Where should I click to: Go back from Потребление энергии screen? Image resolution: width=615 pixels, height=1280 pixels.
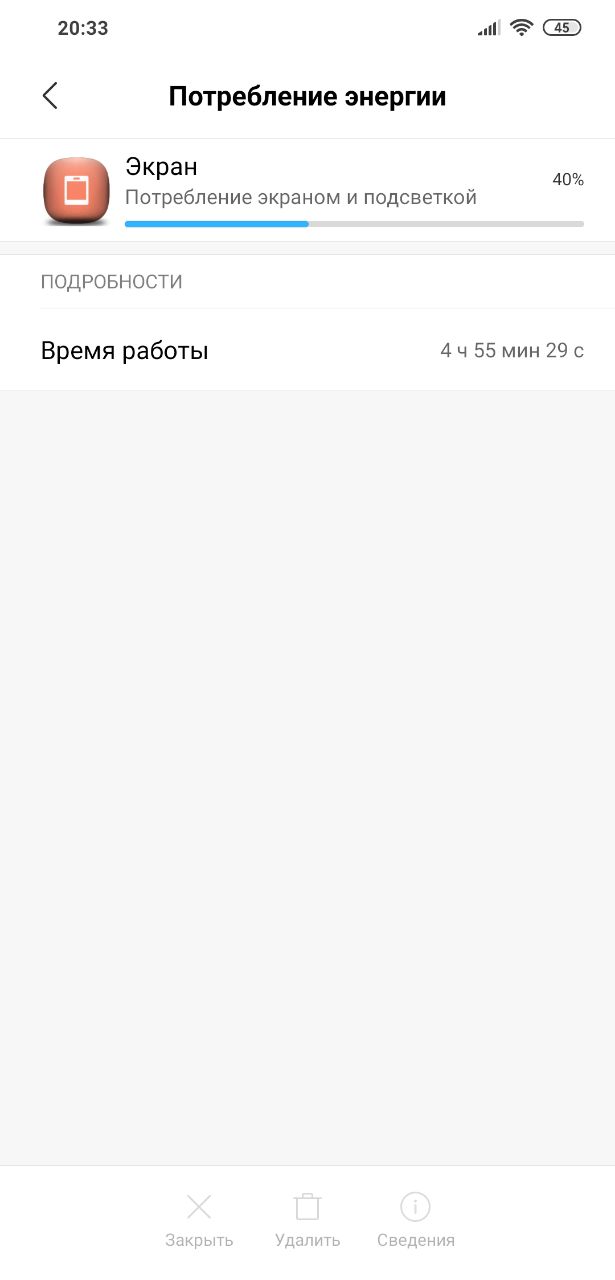tap(50, 96)
